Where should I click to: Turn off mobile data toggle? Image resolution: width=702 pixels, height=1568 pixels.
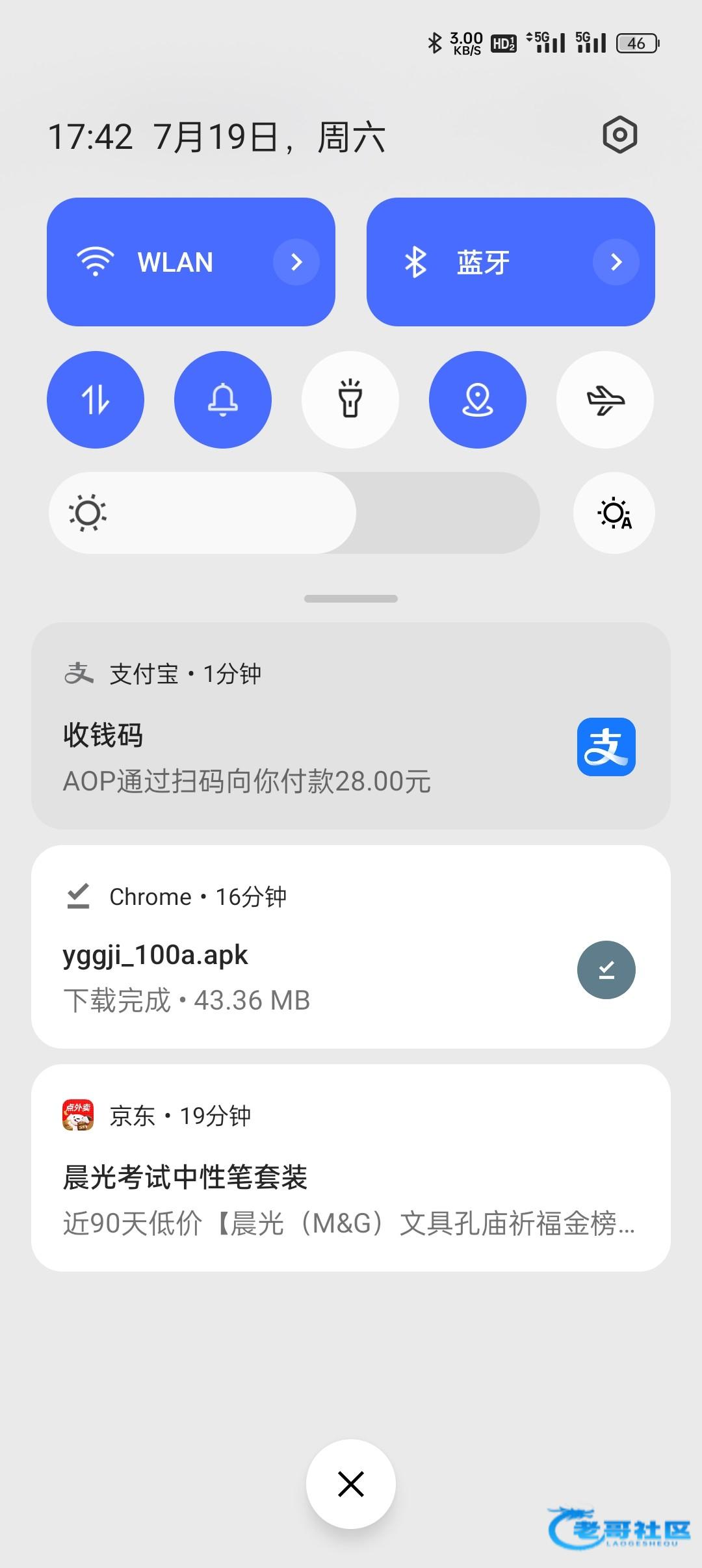click(96, 400)
